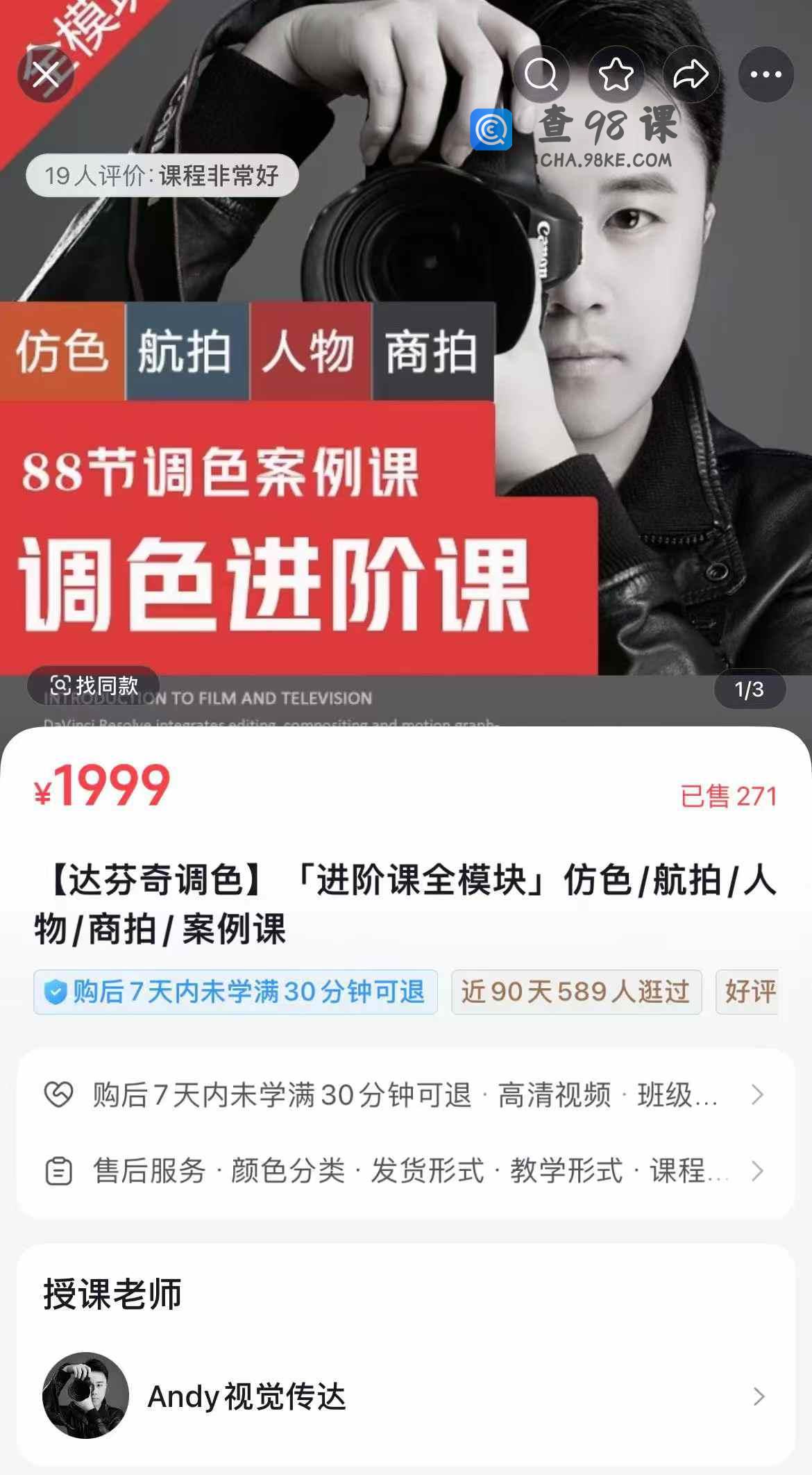
Task: Expand the 购后7天内未学满30分钟可退 guarantee row
Action: click(405, 1095)
